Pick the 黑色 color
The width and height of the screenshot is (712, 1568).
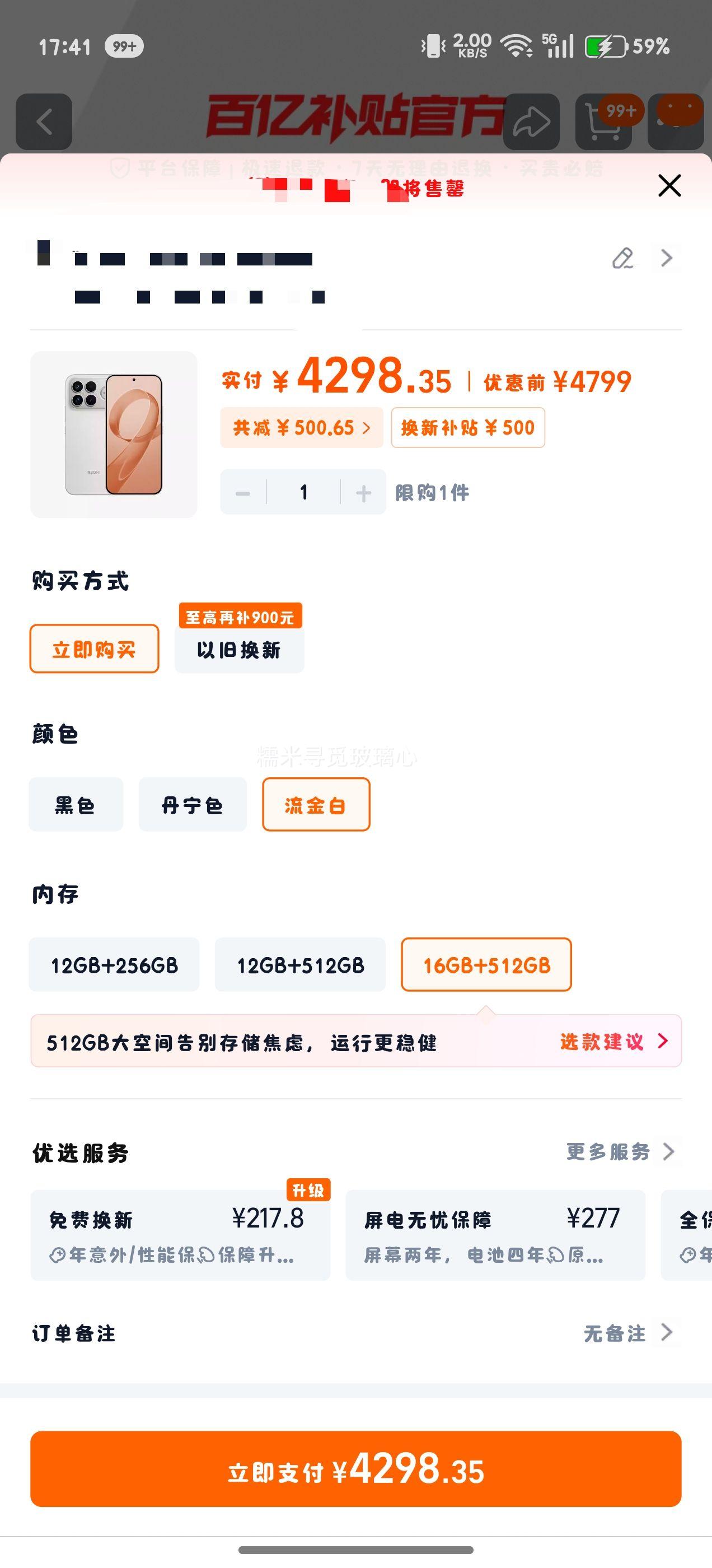76,805
